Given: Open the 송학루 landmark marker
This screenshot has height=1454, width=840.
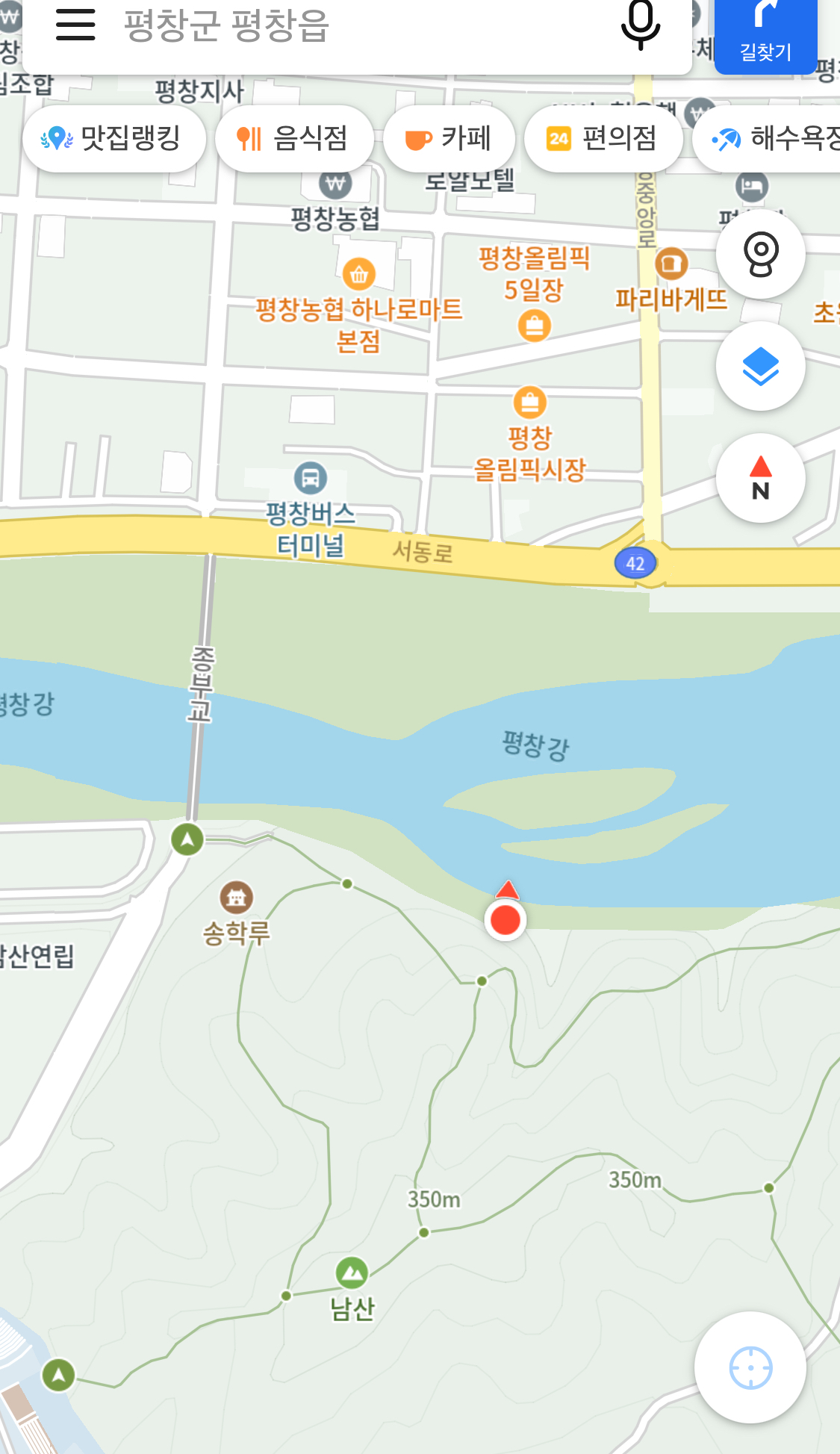Looking at the screenshot, I should pos(236,897).
